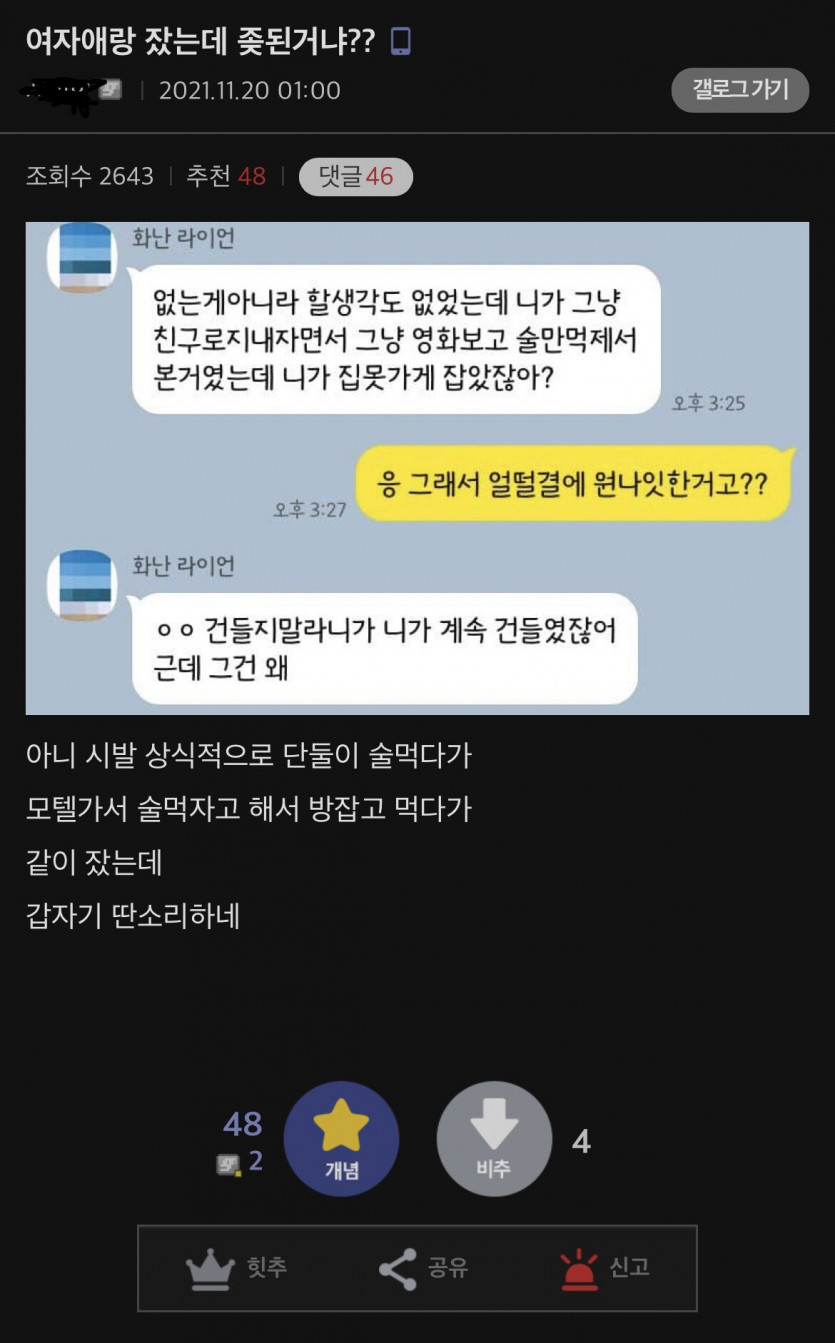
Task: Report this post with 신고
Action: click(x=605, y=1268)
